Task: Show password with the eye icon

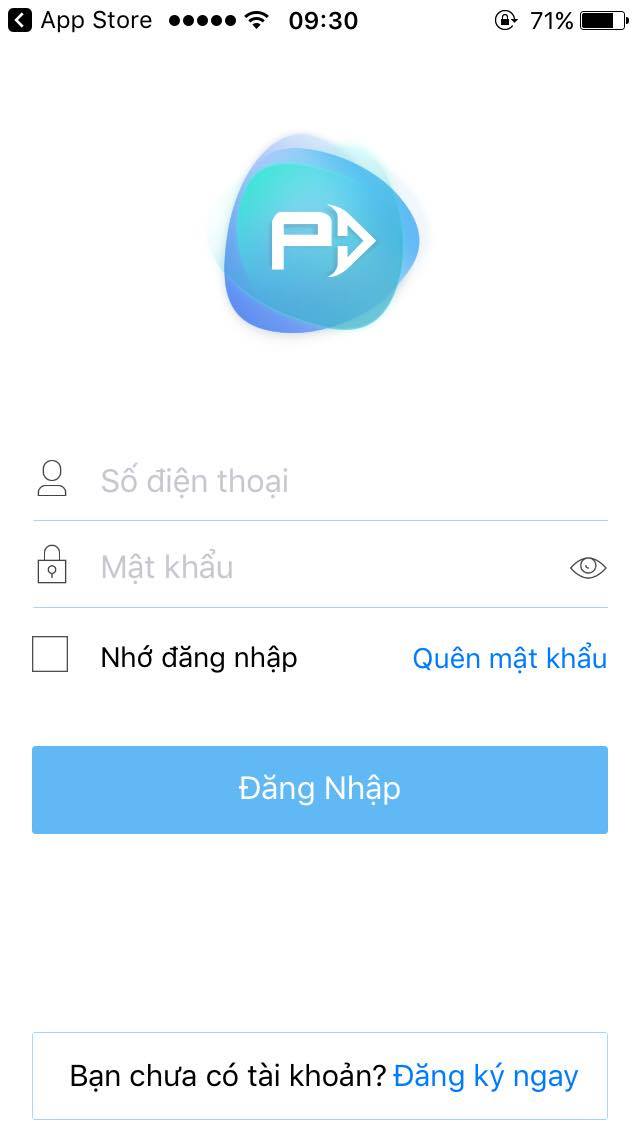Action: (x=588, y=567)
